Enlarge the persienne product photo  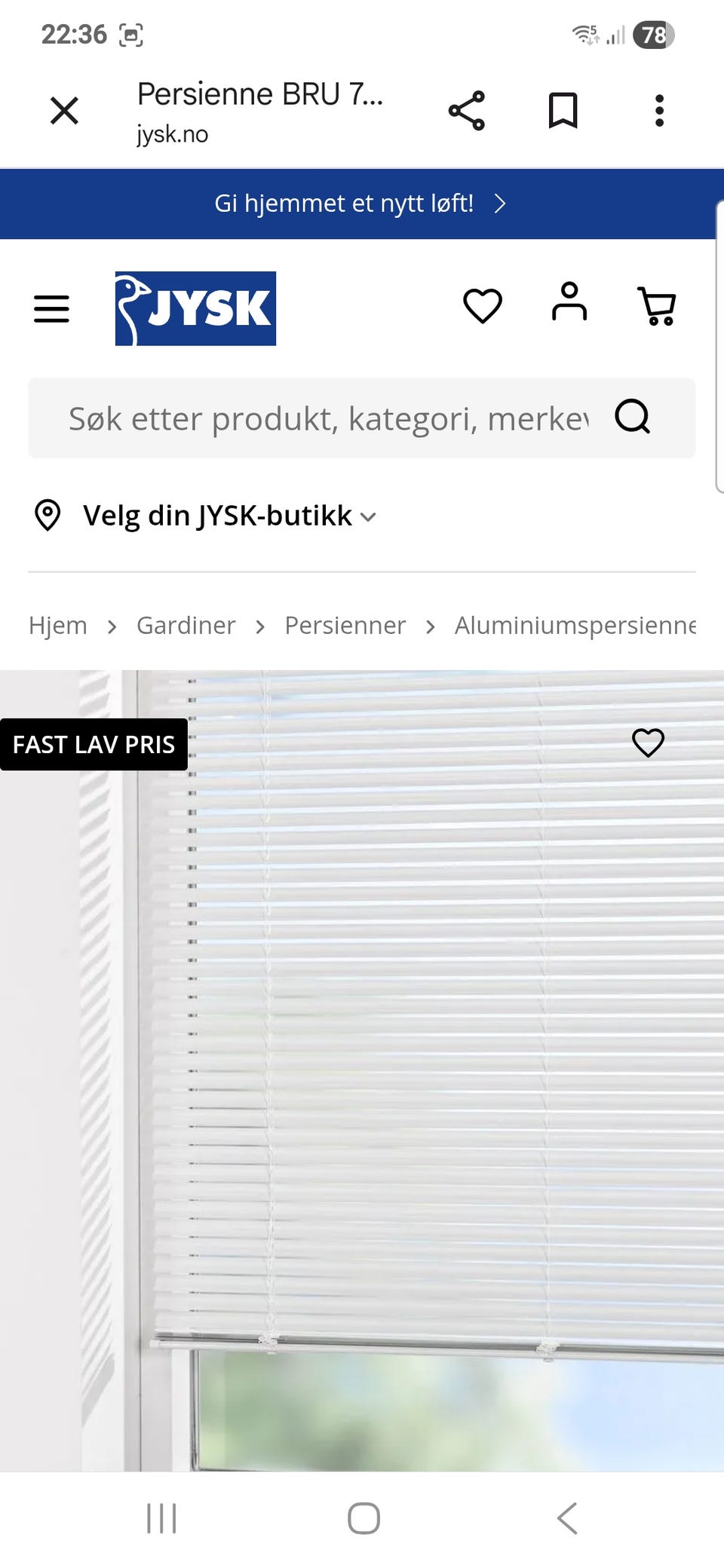pyautogui.click(x=362, y=1070)
